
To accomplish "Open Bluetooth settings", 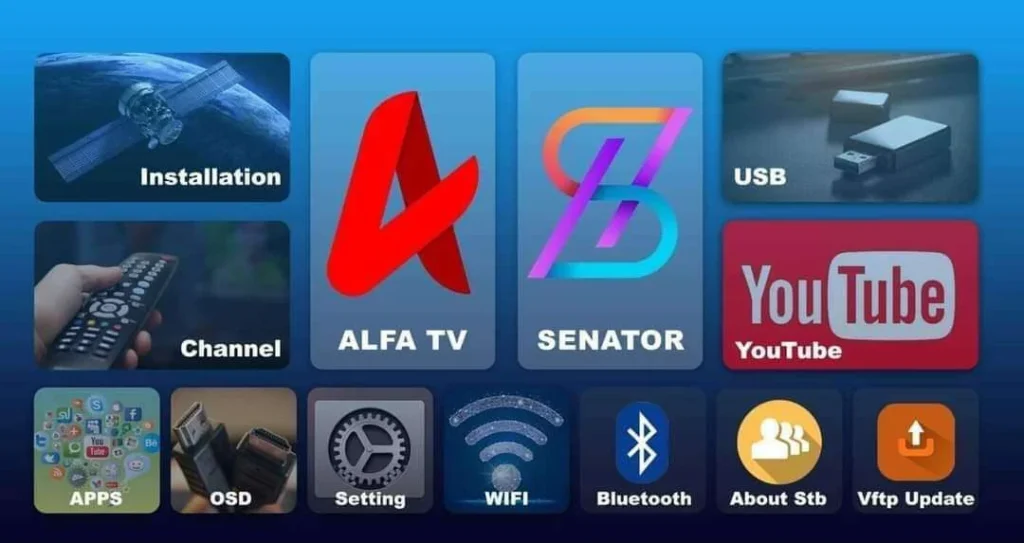I will pos(643,450).
